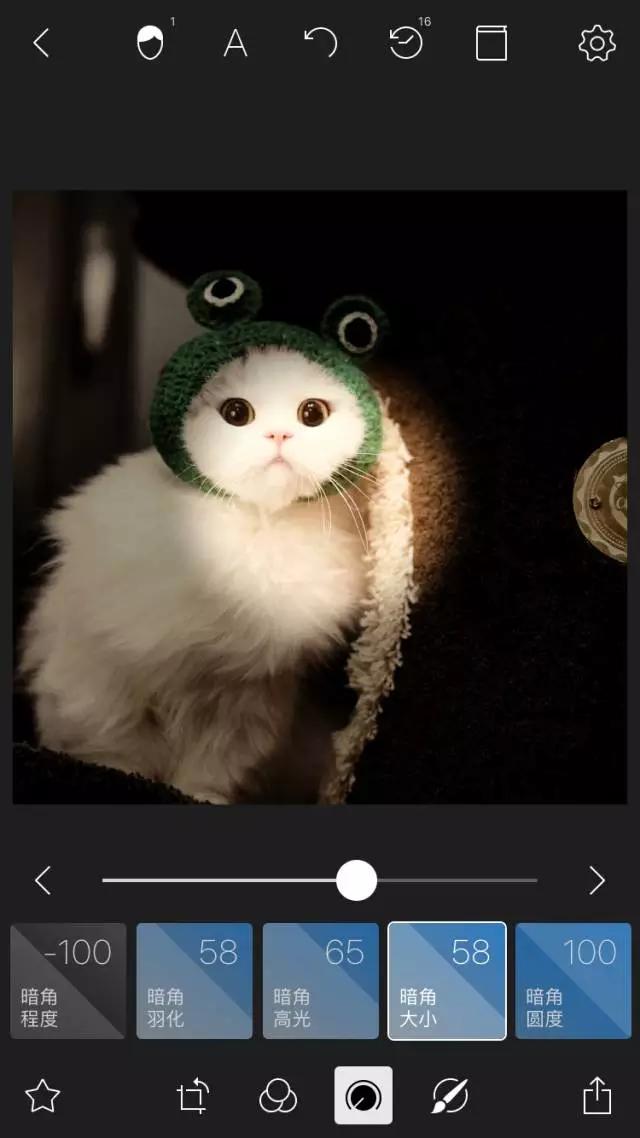The width and height of the screenshot is (640, 1138).
Task: Tap the left arrow beside the slider
Action: pos(43,880)
